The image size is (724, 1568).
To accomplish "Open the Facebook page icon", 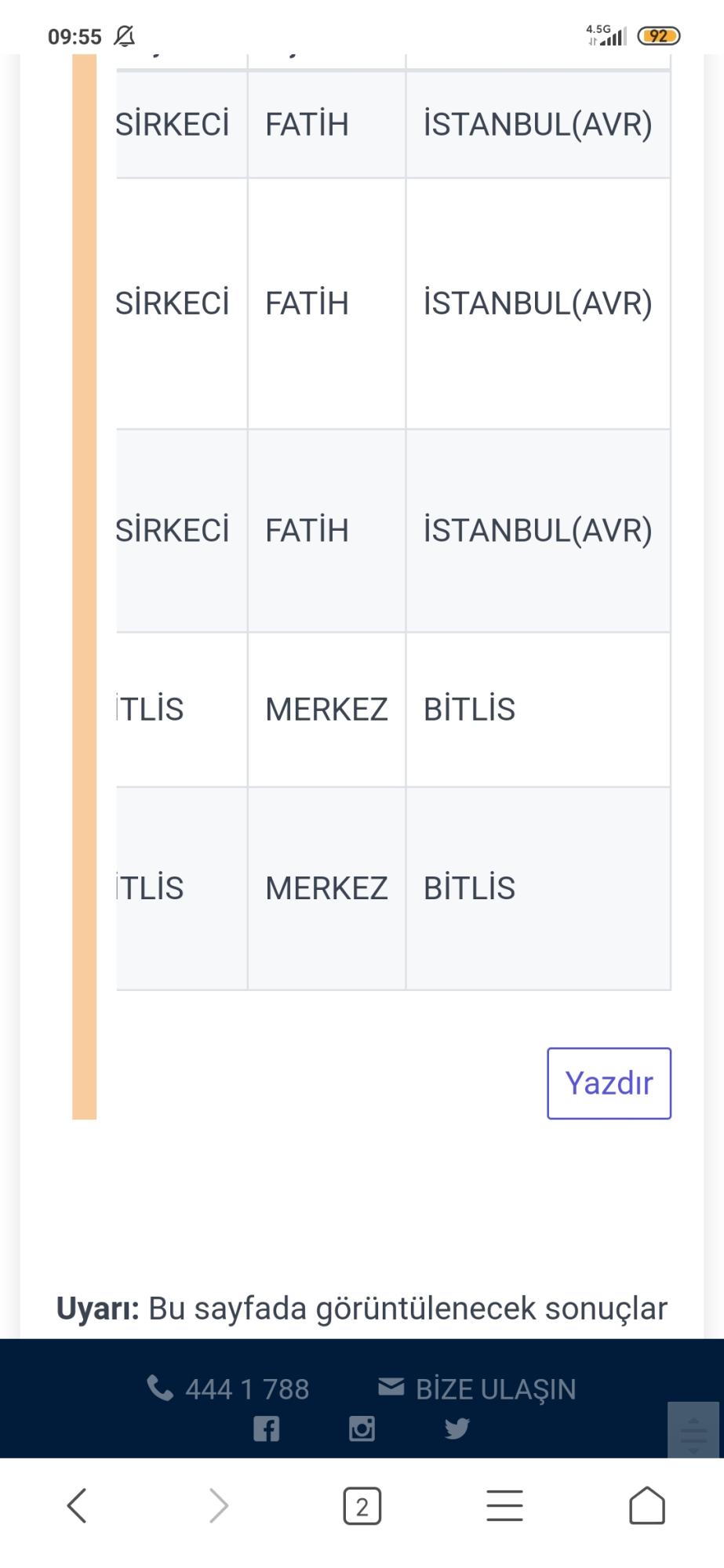I will point(267,1428).
